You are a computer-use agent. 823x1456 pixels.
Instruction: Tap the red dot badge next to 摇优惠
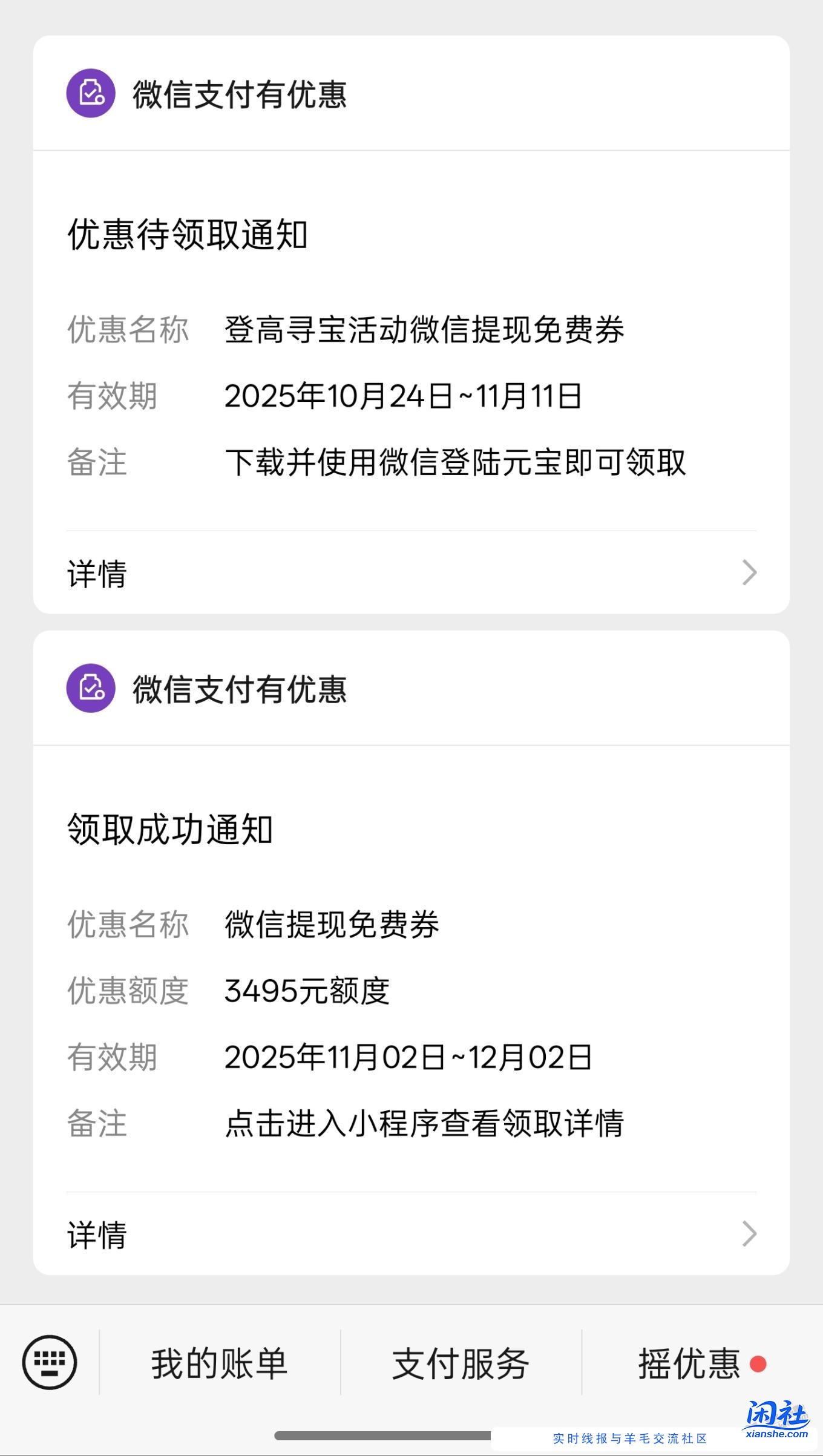(756, 1366)
